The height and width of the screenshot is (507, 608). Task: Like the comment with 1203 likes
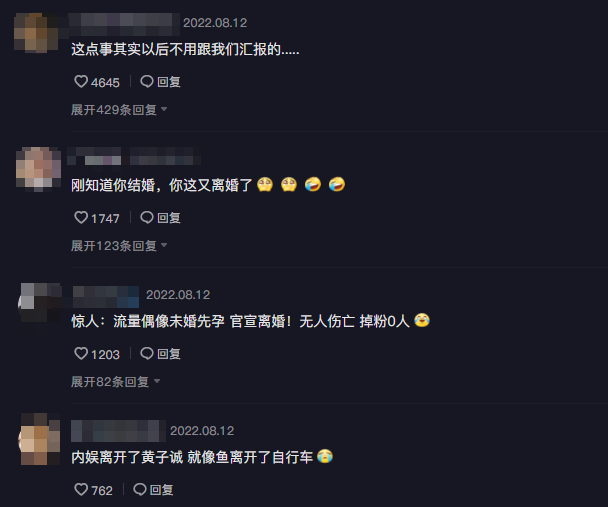81,354
